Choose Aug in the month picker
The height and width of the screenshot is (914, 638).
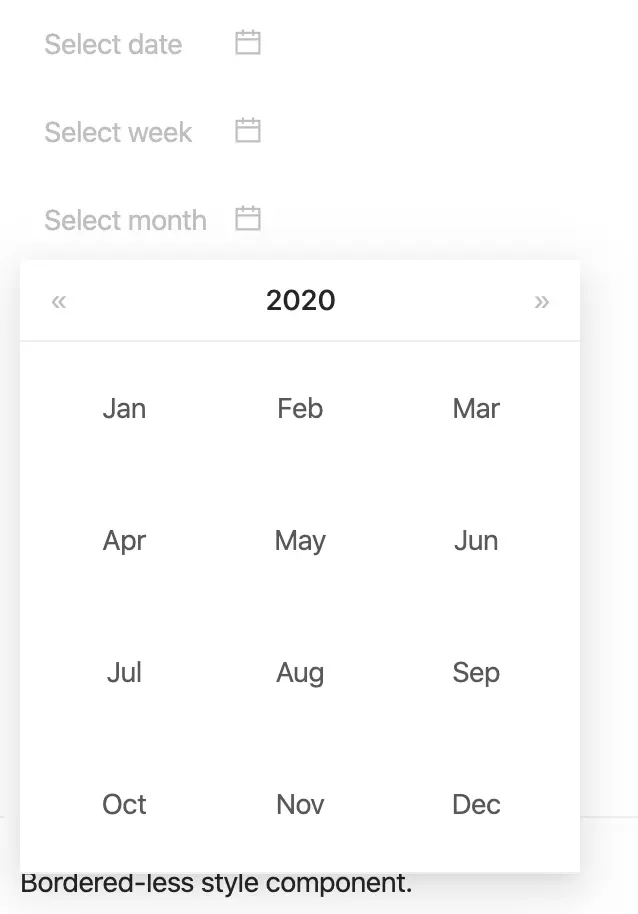click(300, 673)
